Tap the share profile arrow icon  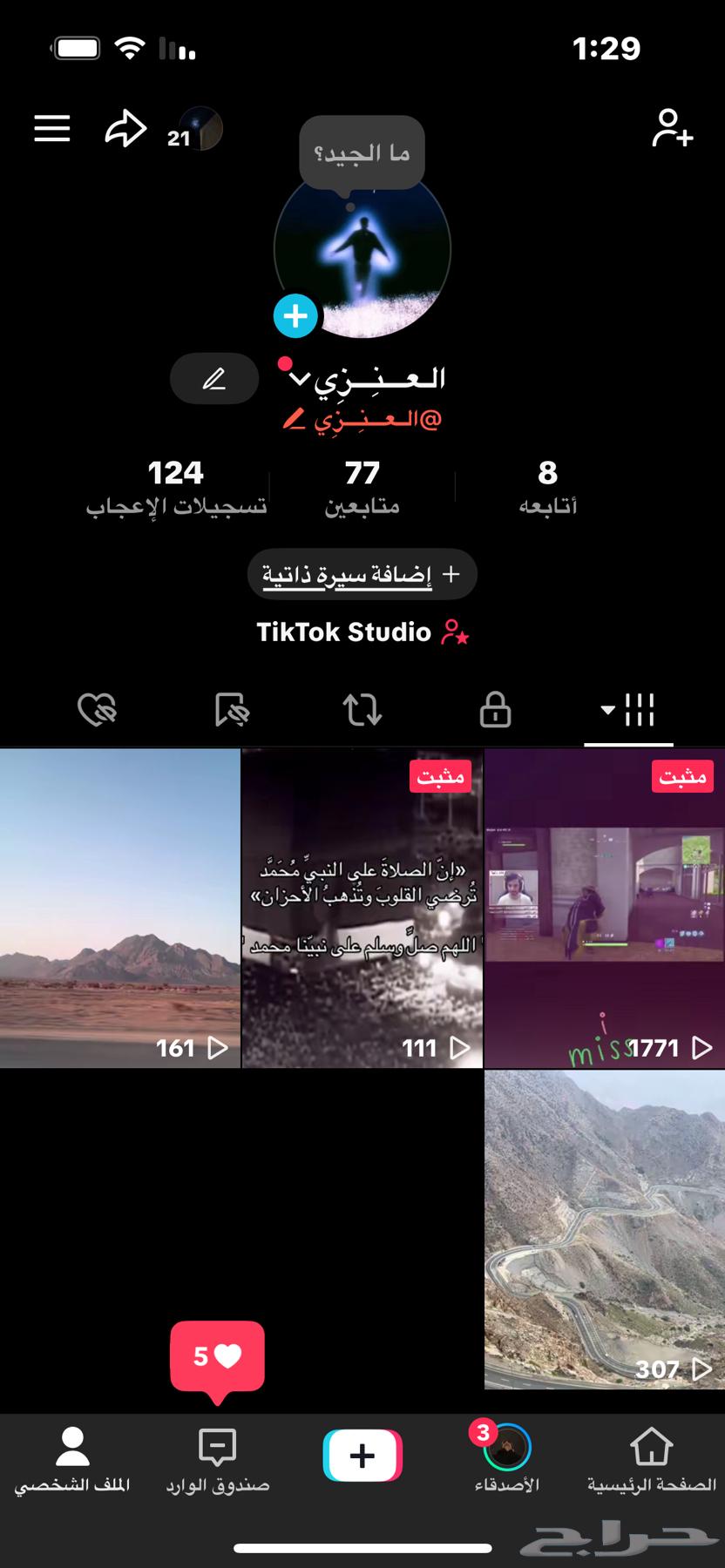pyautogui.click(x=125, y=128)
